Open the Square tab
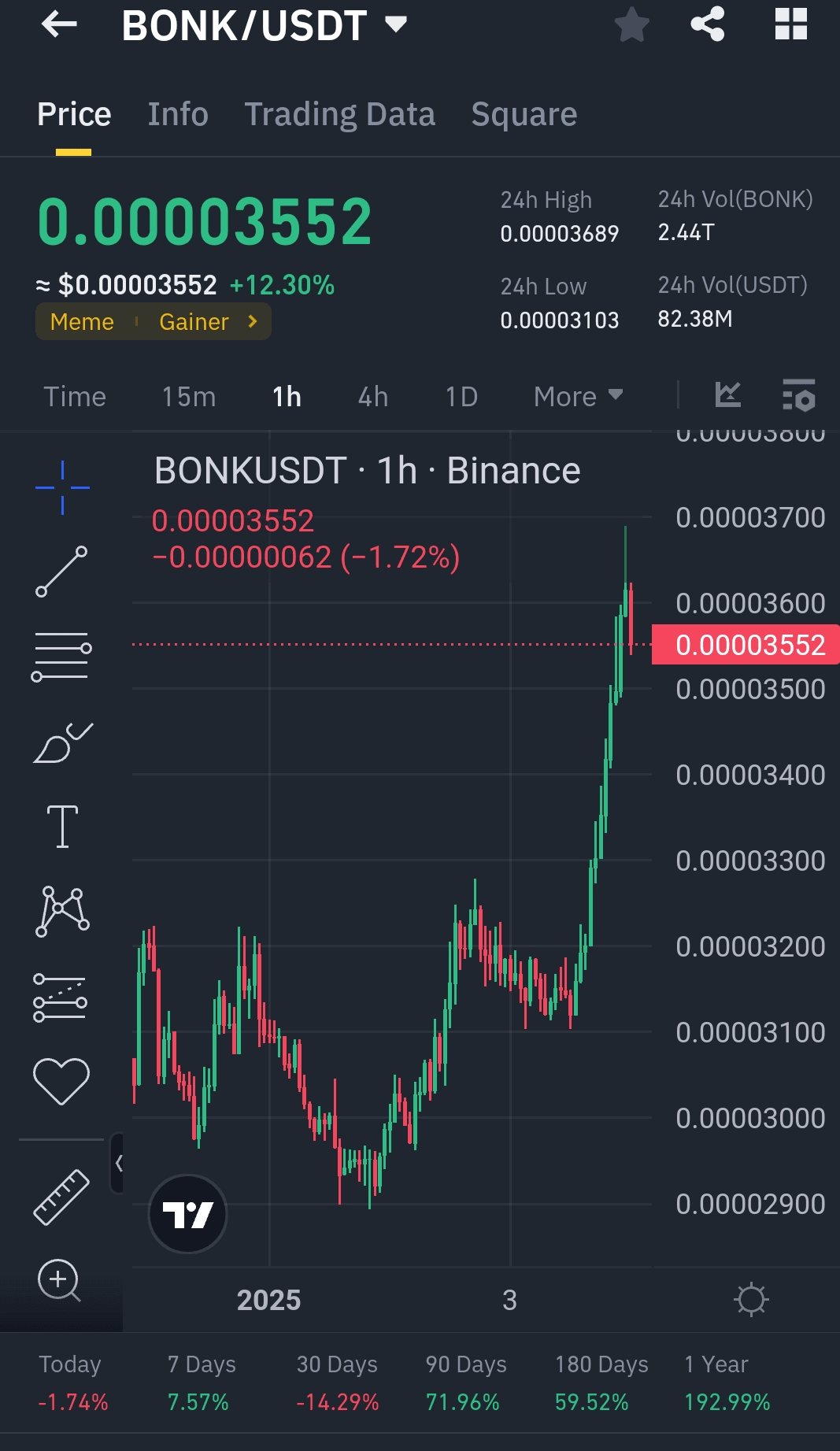Viewport: 840px width, 1451px height. tap(524, 115)
